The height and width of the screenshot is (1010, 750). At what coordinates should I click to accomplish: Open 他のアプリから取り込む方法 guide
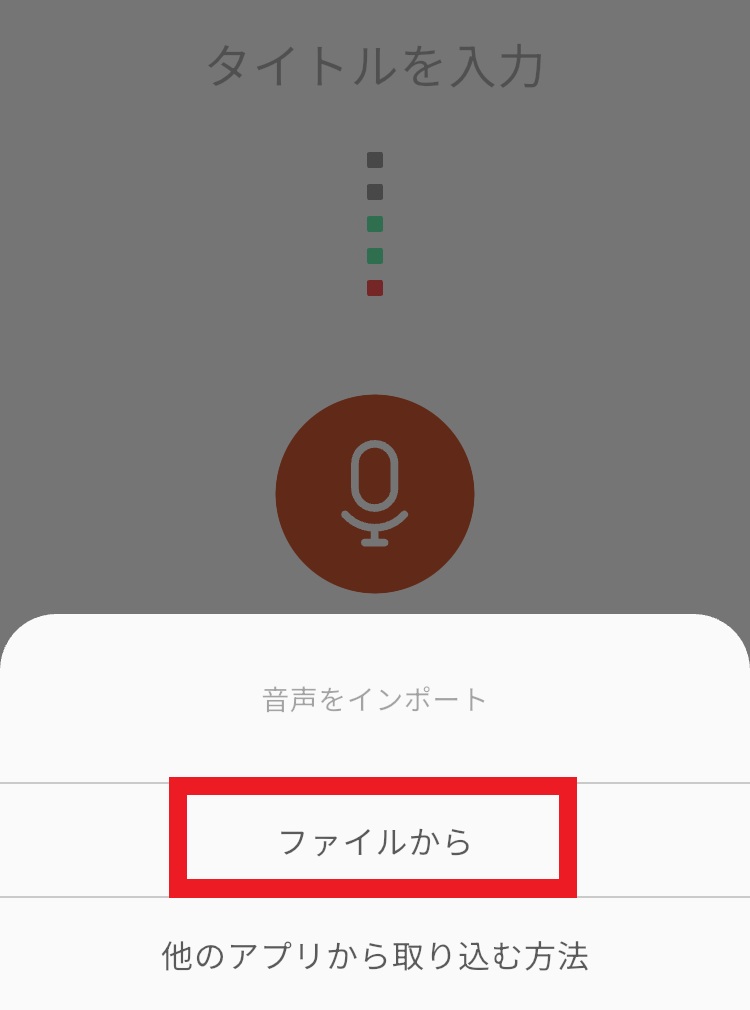tap(374, 955)
